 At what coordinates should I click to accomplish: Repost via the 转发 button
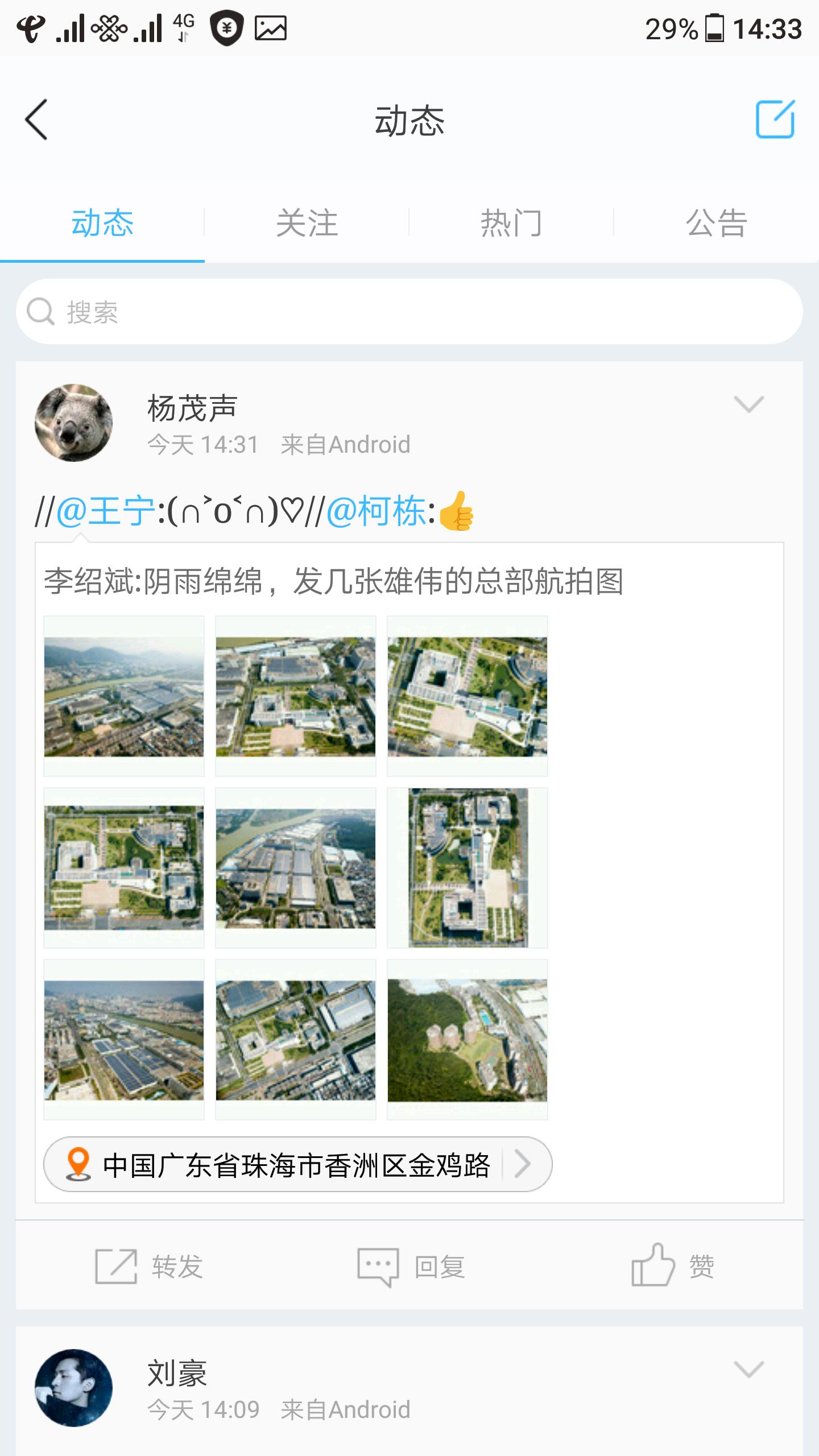point(149,1267)
